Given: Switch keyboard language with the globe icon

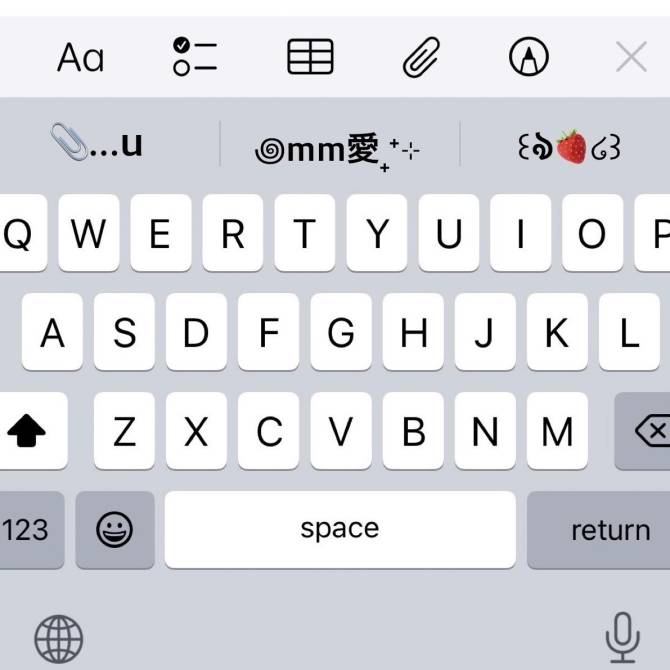Looking at the screenshot, I should [x=58, y=637].
